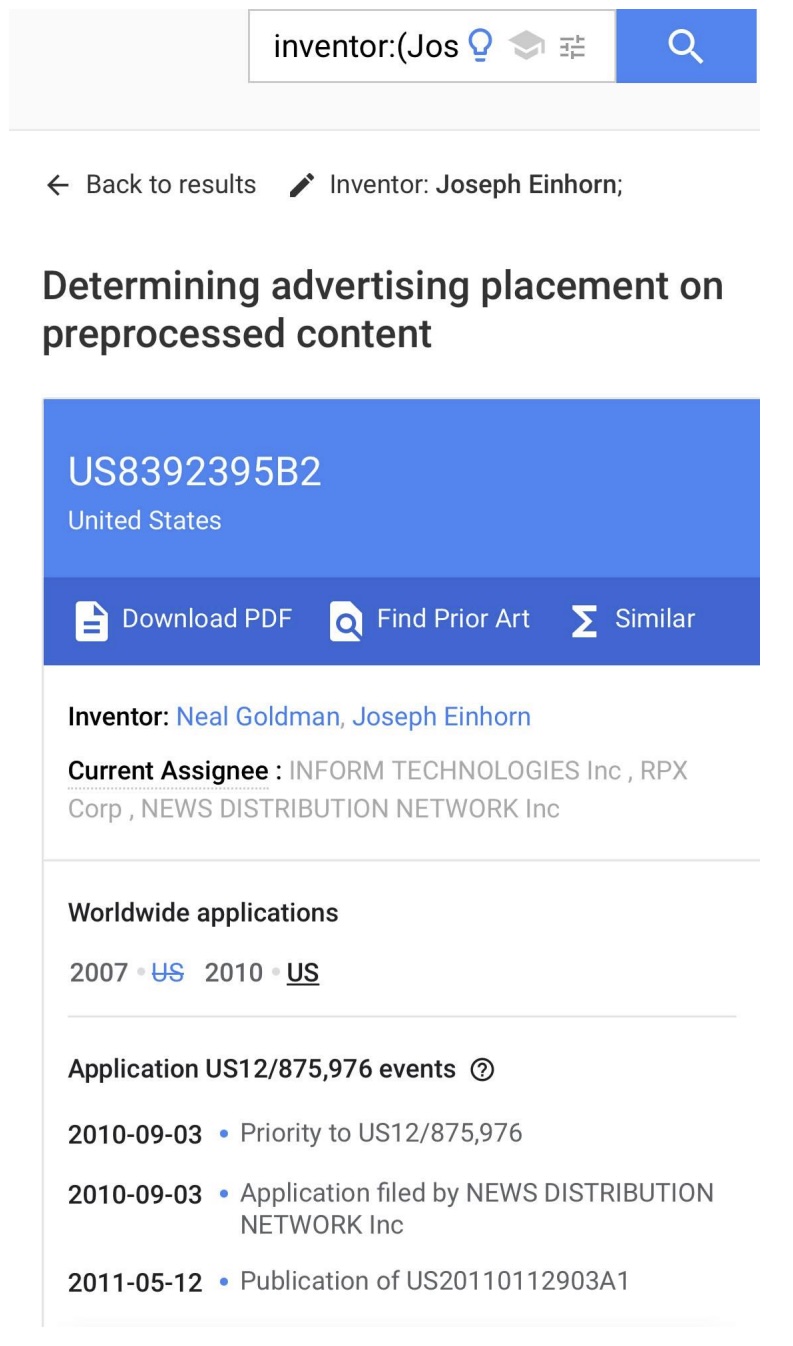Open inventor Joseph Einhorn link
Image resolution: width=793 pixels, height=1346 pixels.
tap(441, 716)
